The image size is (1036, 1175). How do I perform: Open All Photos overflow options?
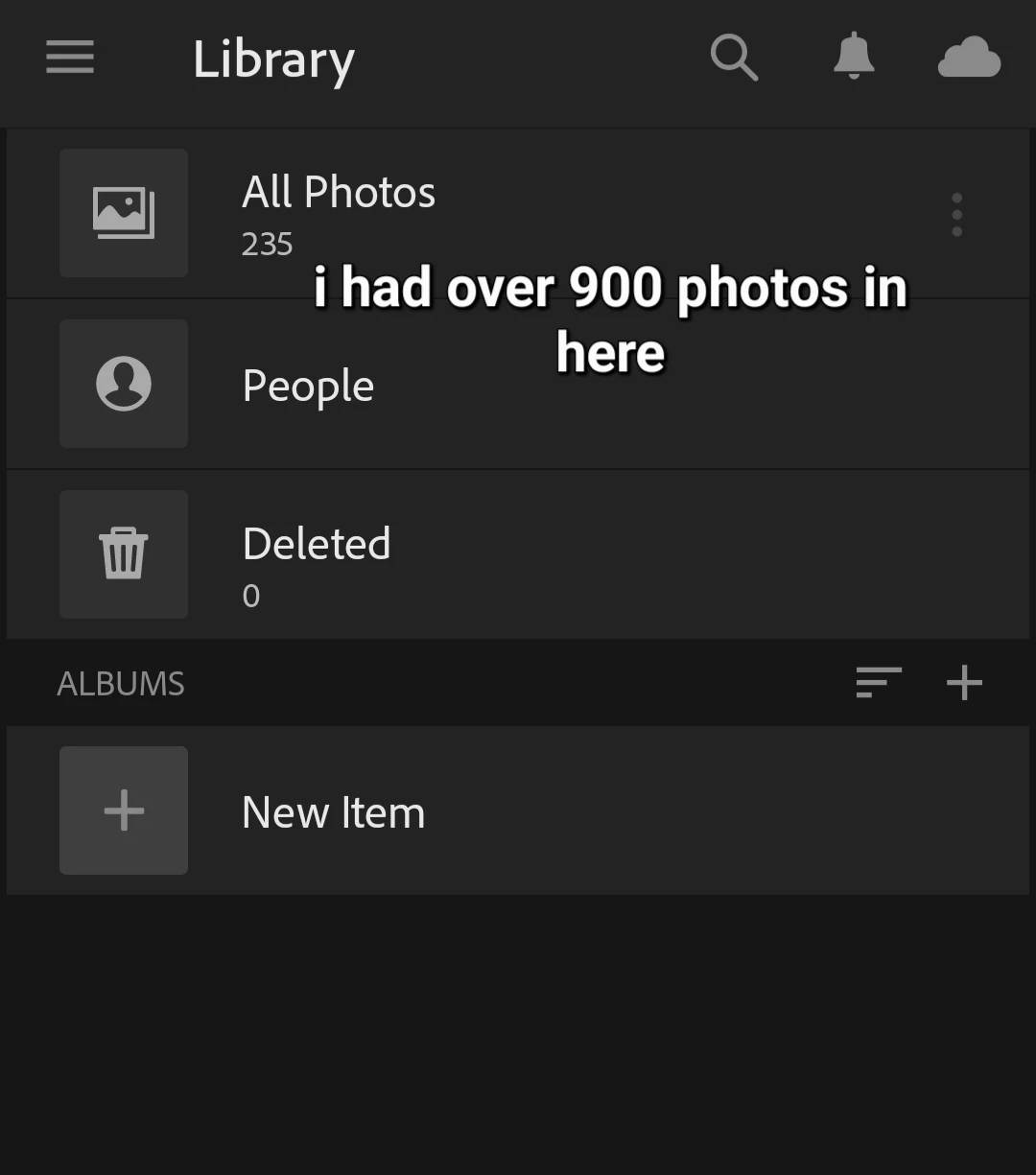(x=956, y=214)
